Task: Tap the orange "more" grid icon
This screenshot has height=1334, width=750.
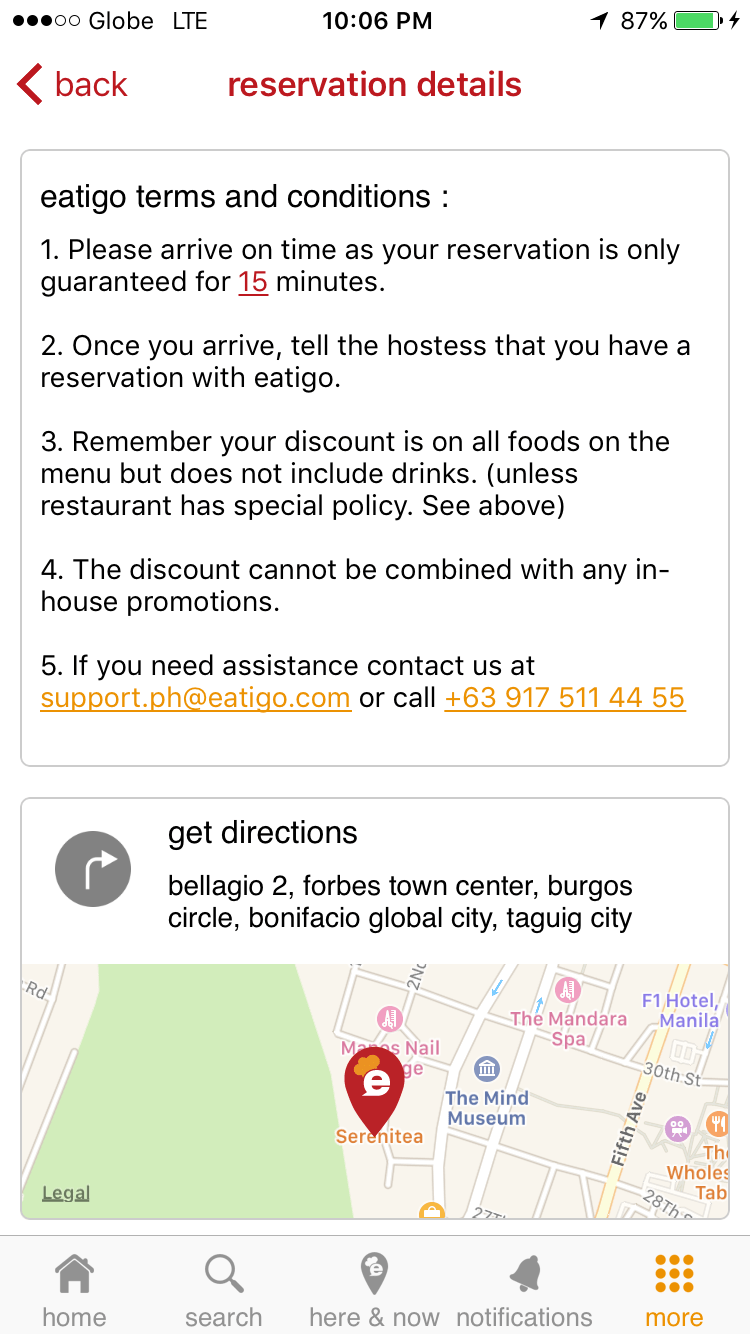Action: point(673,1274)
